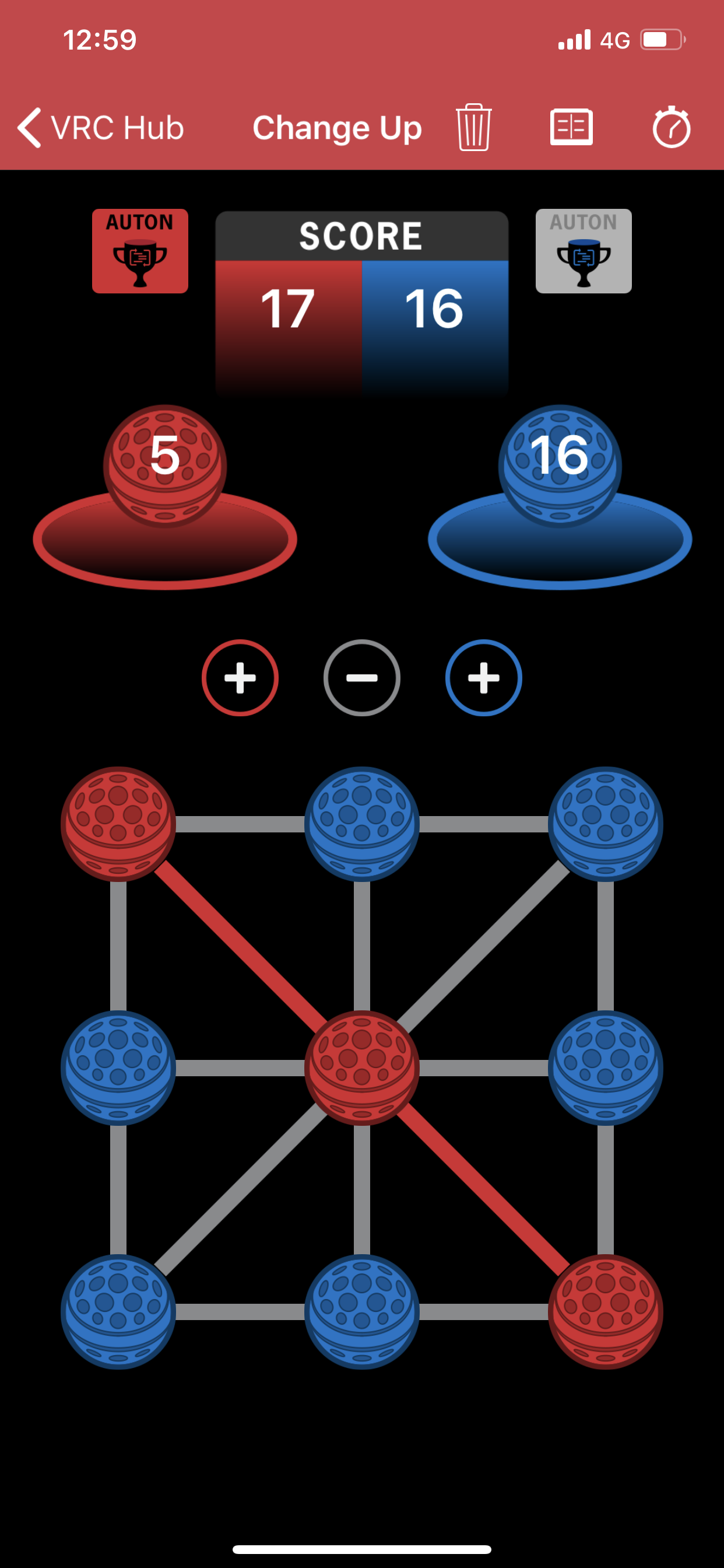Select the top-right blue goal
Screen dimensions: 724x1568
pyautogui.click(x=604, y=824)
